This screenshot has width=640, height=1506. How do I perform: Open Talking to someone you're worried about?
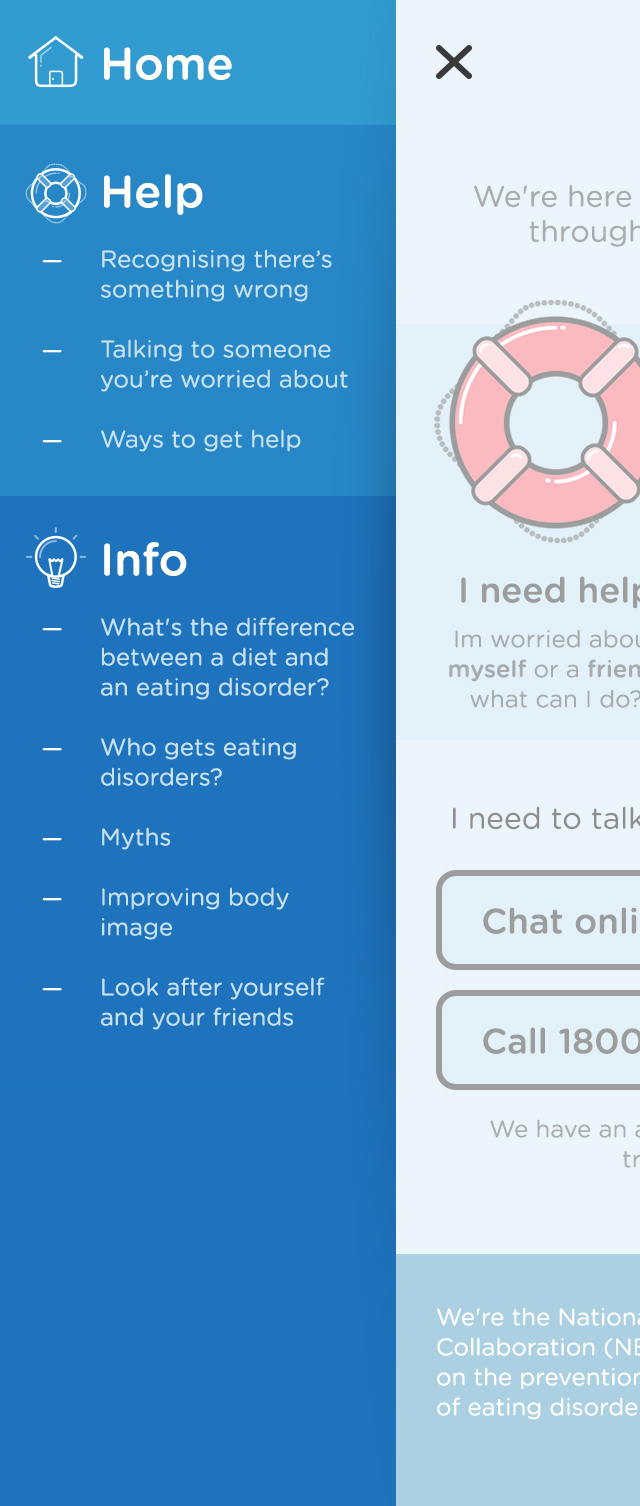223,364
